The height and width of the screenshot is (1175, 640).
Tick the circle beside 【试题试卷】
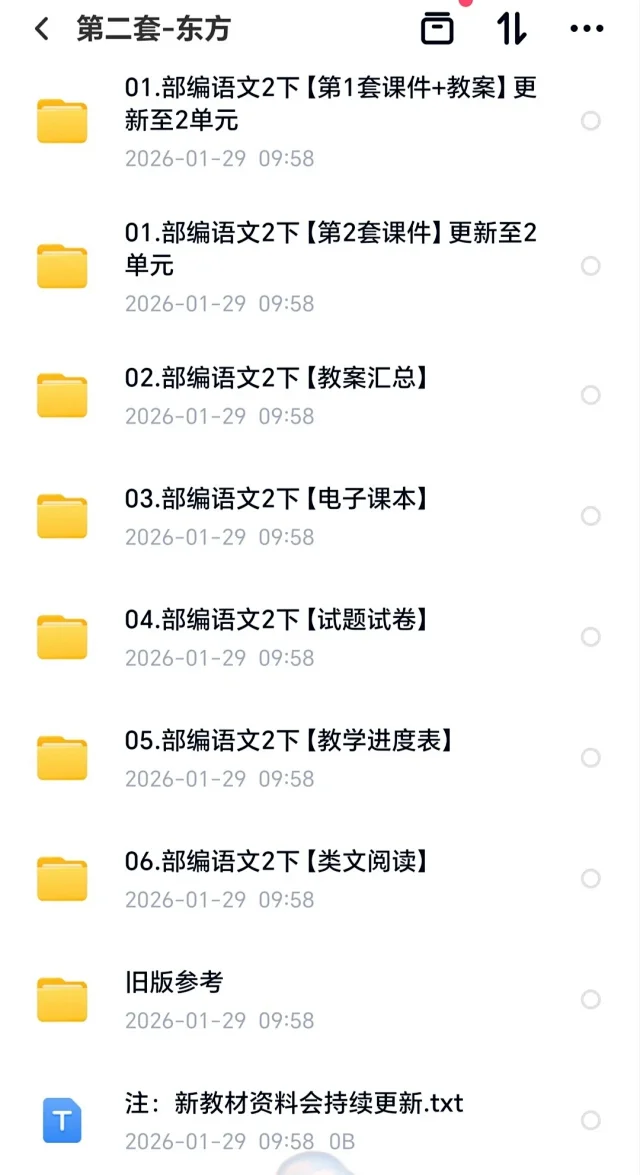(x=591, y=637)
